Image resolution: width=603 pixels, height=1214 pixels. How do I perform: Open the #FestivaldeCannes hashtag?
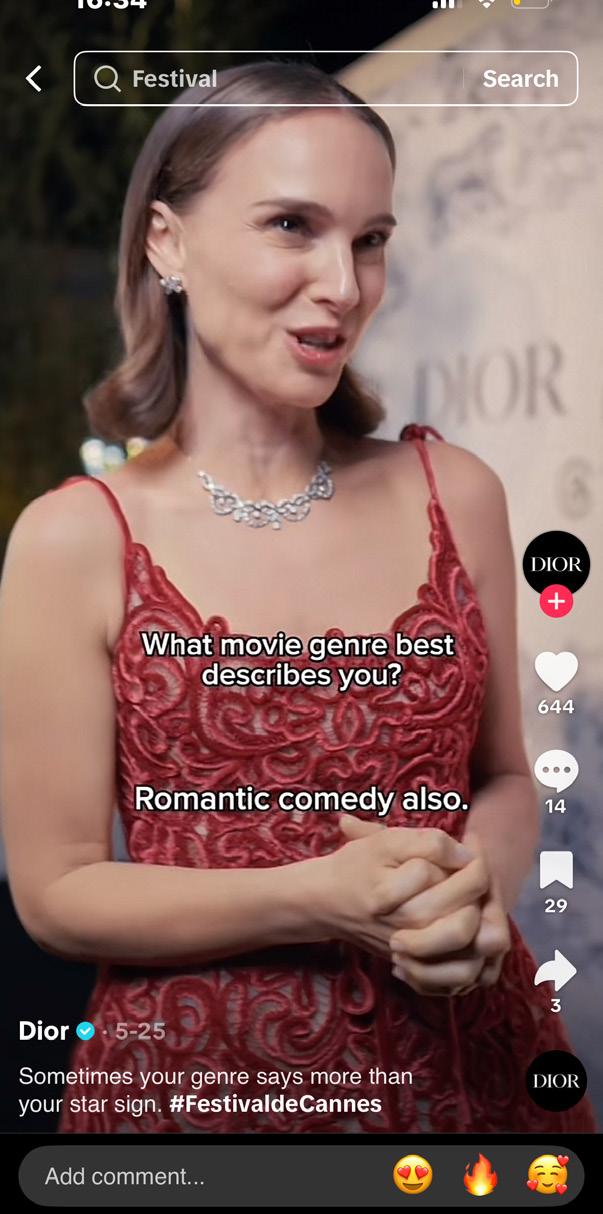click(275, 1104)
